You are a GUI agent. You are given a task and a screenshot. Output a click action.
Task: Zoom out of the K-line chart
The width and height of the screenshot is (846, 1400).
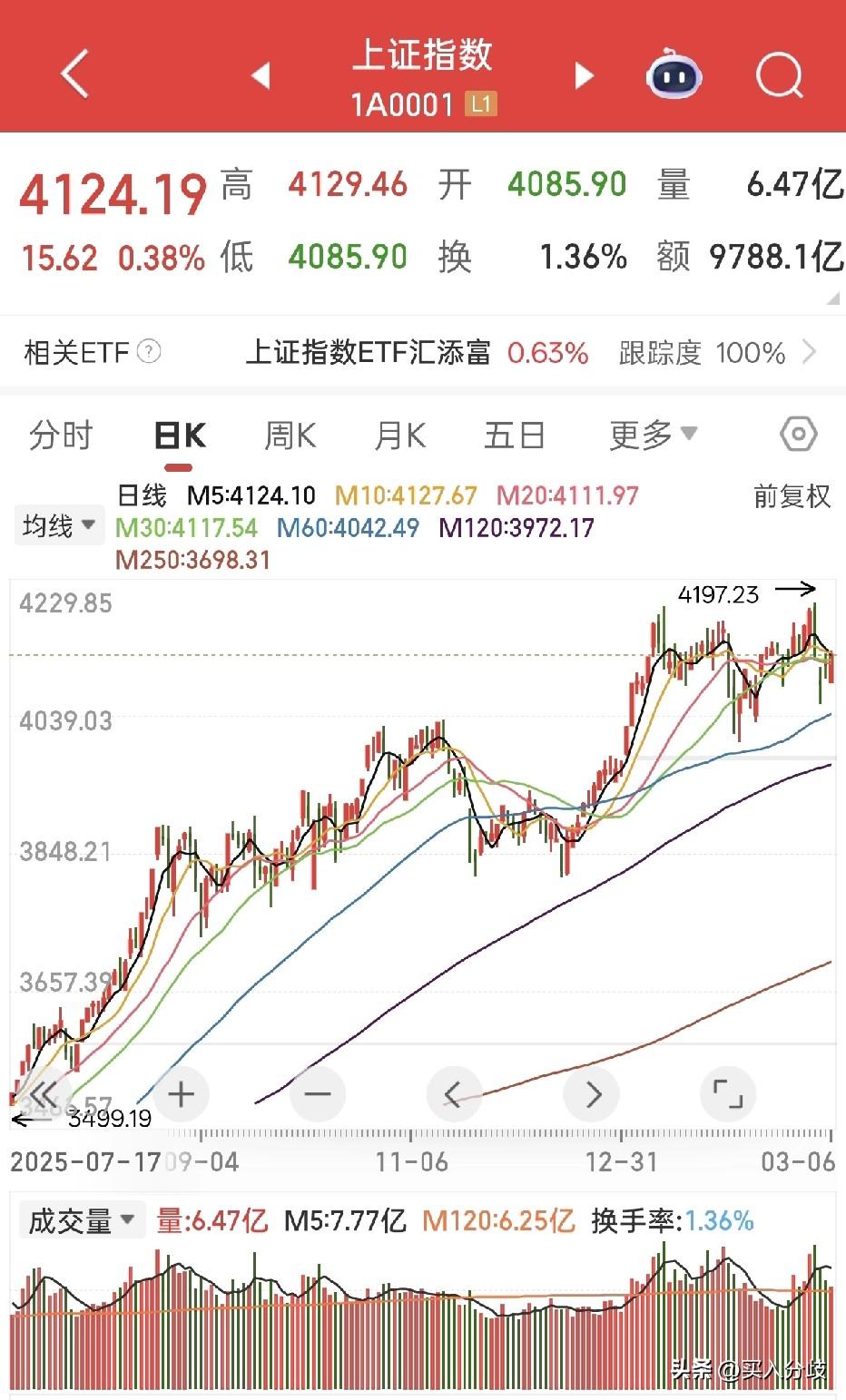click(318, 1095)
